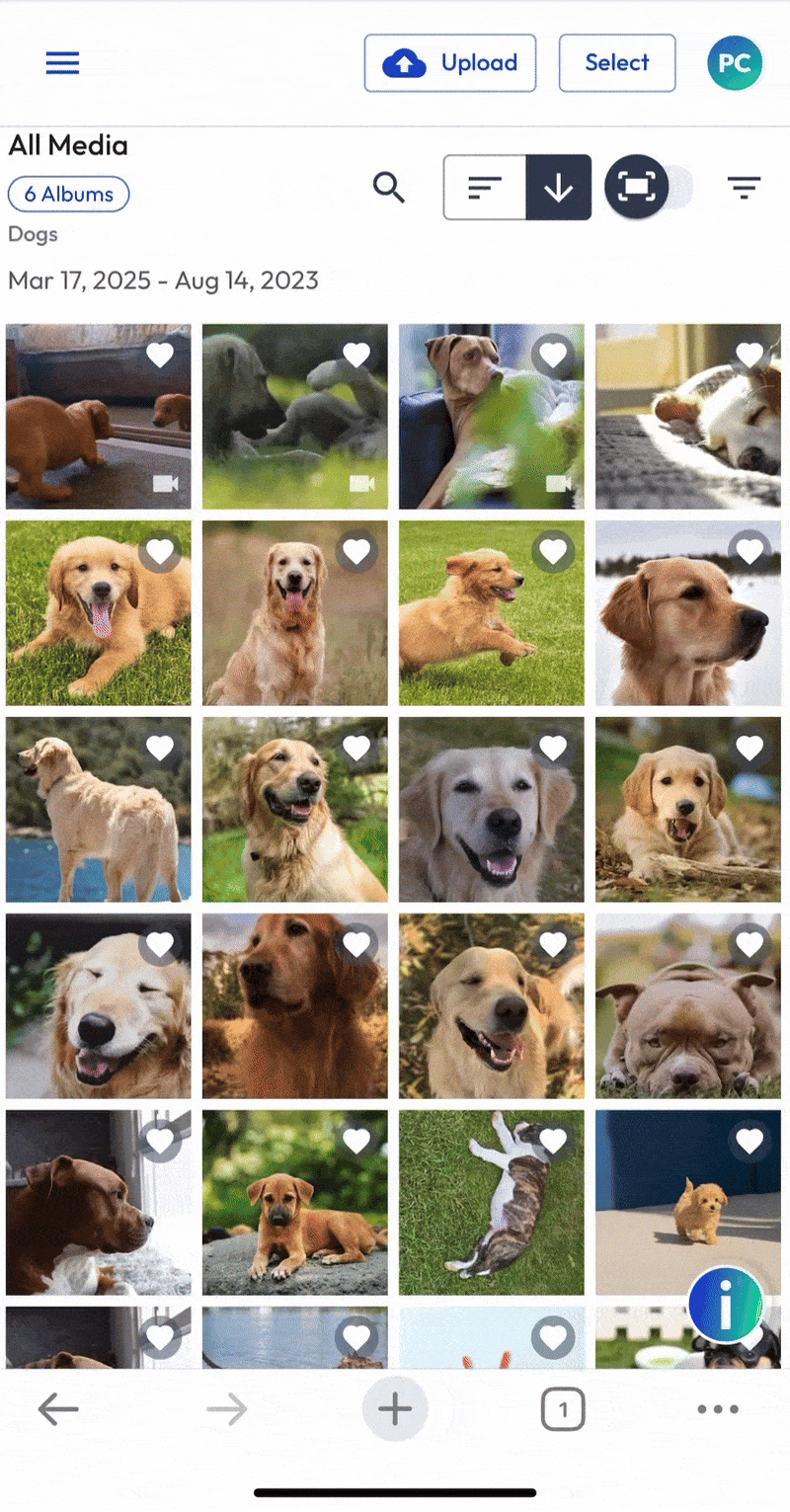Switch sort direction with the down arrow

[559, 187]
